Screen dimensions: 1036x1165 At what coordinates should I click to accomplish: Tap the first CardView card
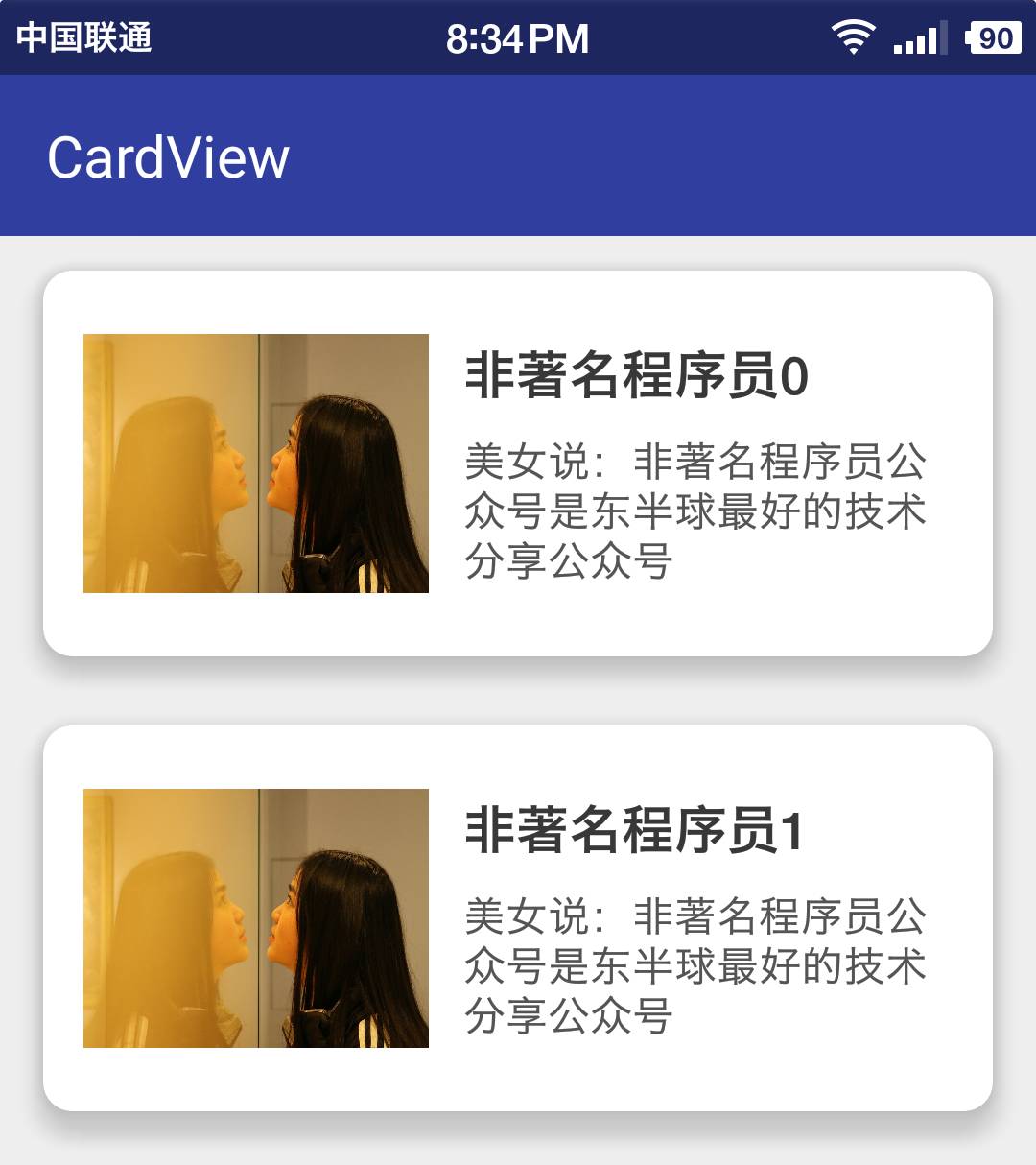518,465
